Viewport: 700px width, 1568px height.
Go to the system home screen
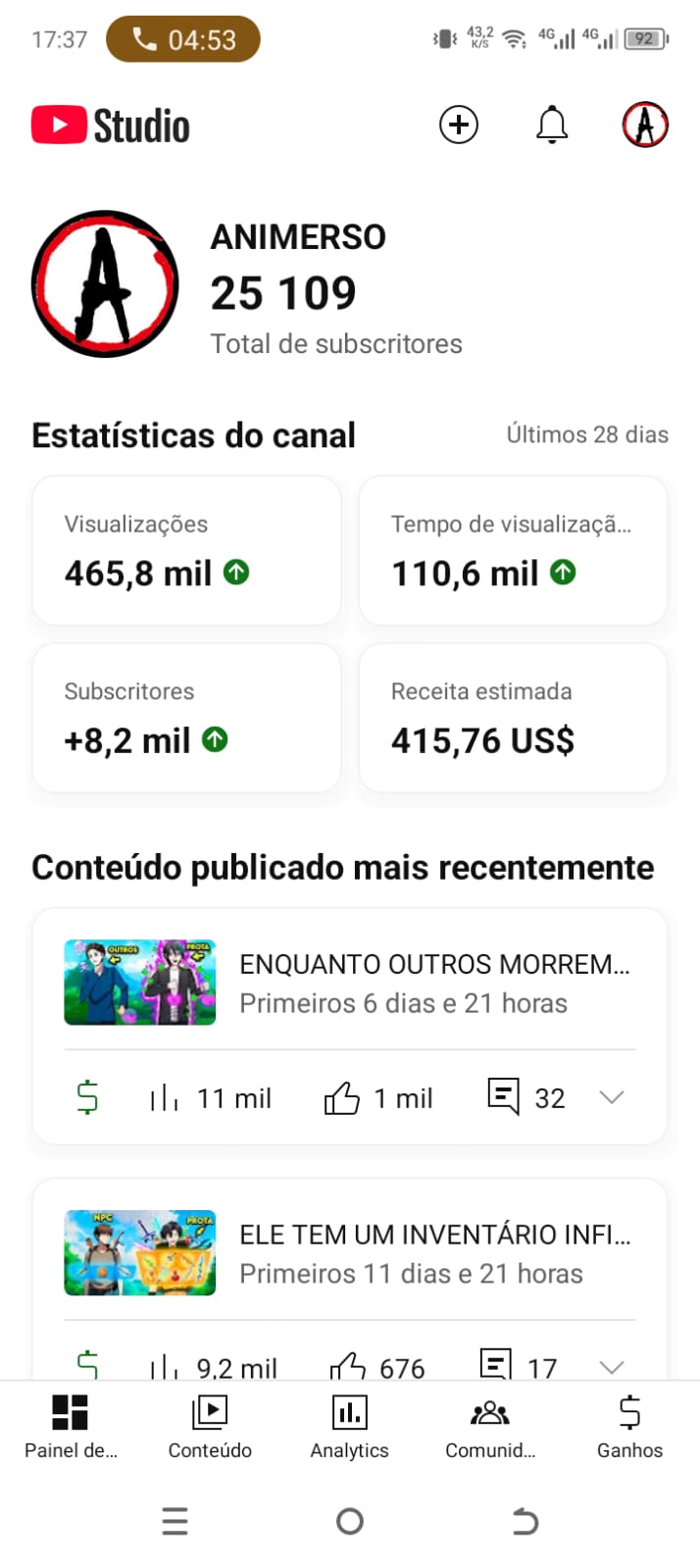[350, 1521]
